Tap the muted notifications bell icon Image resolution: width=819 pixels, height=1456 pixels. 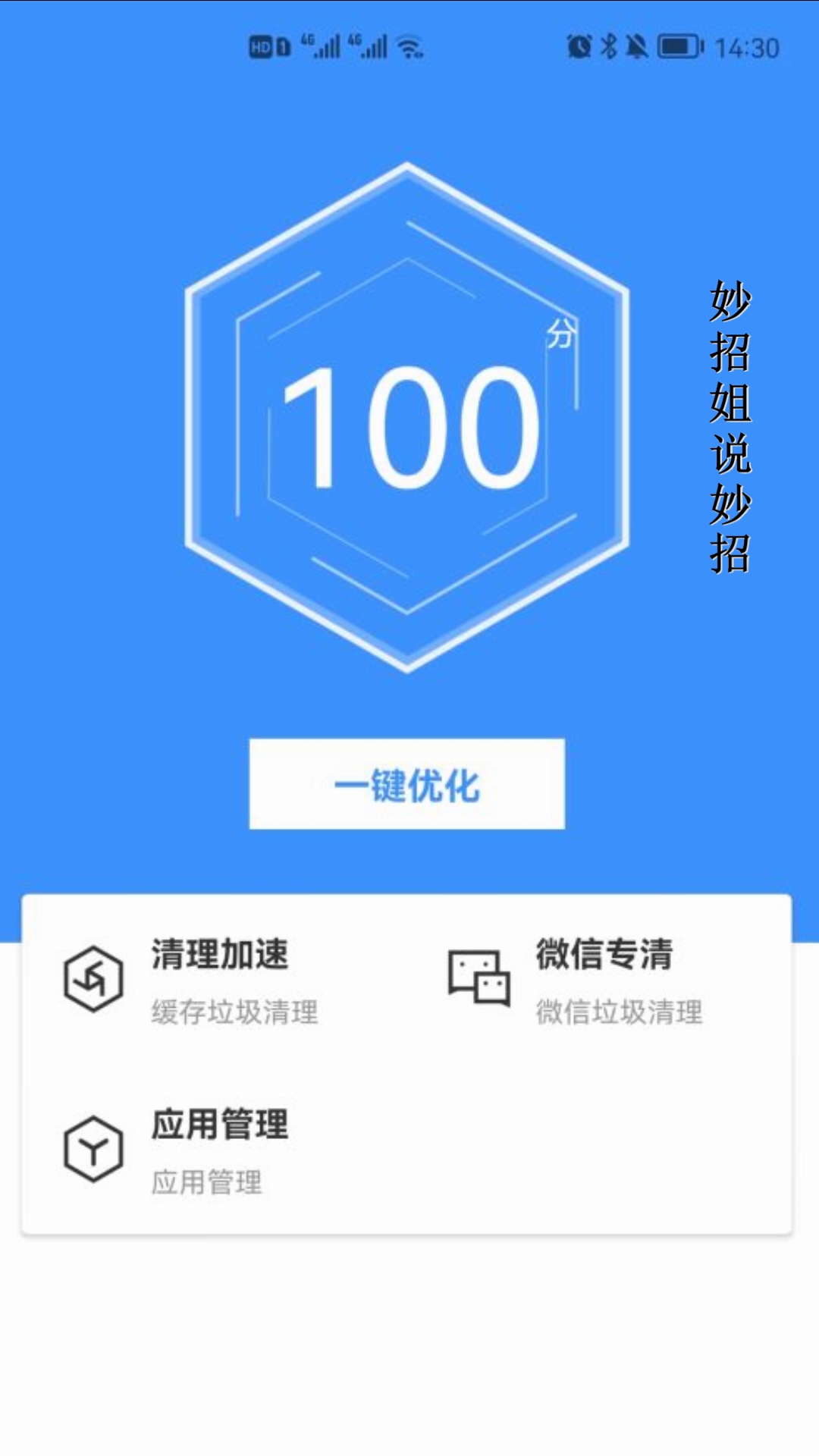pos(638,45)
